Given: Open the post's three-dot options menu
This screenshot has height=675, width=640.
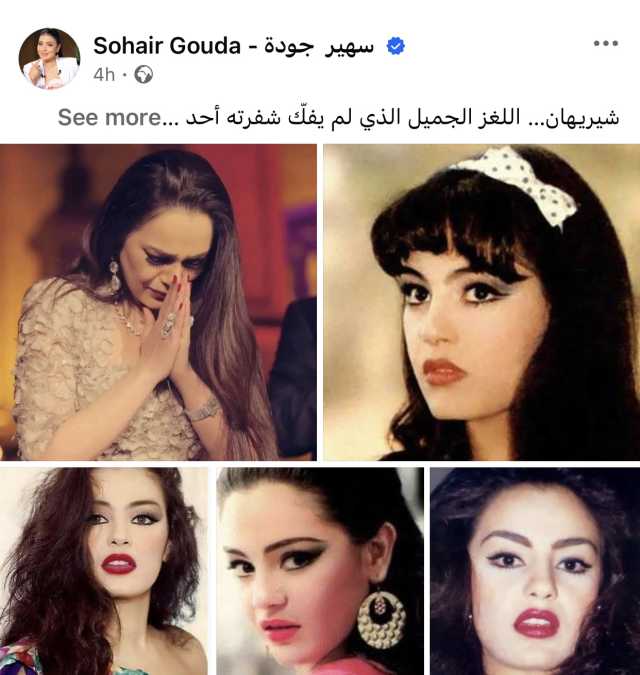Looking at the screenshot, I should [605, 44].
